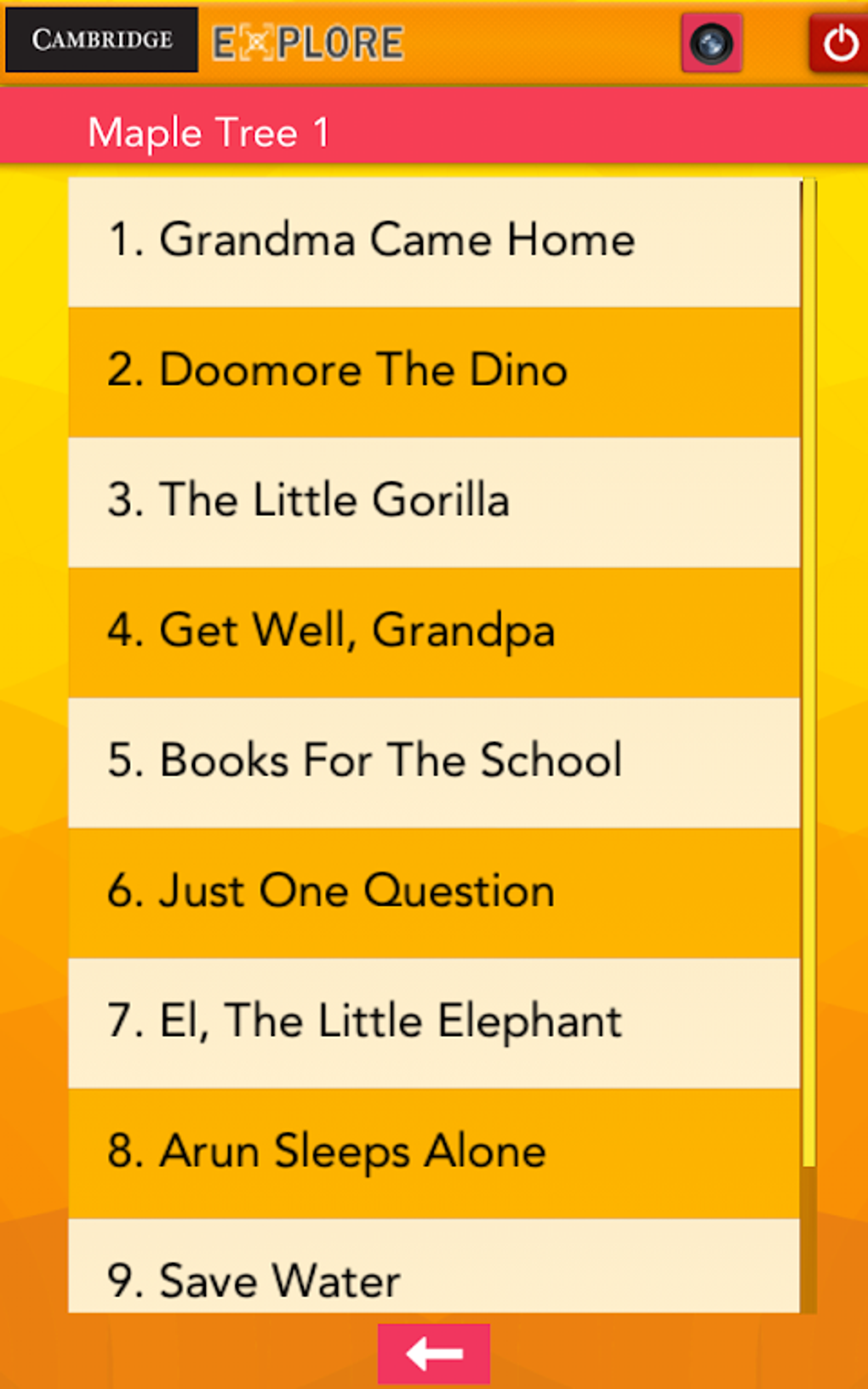
Task: Choose Arun Sleeps Alone
Action: pos(434,1153)
